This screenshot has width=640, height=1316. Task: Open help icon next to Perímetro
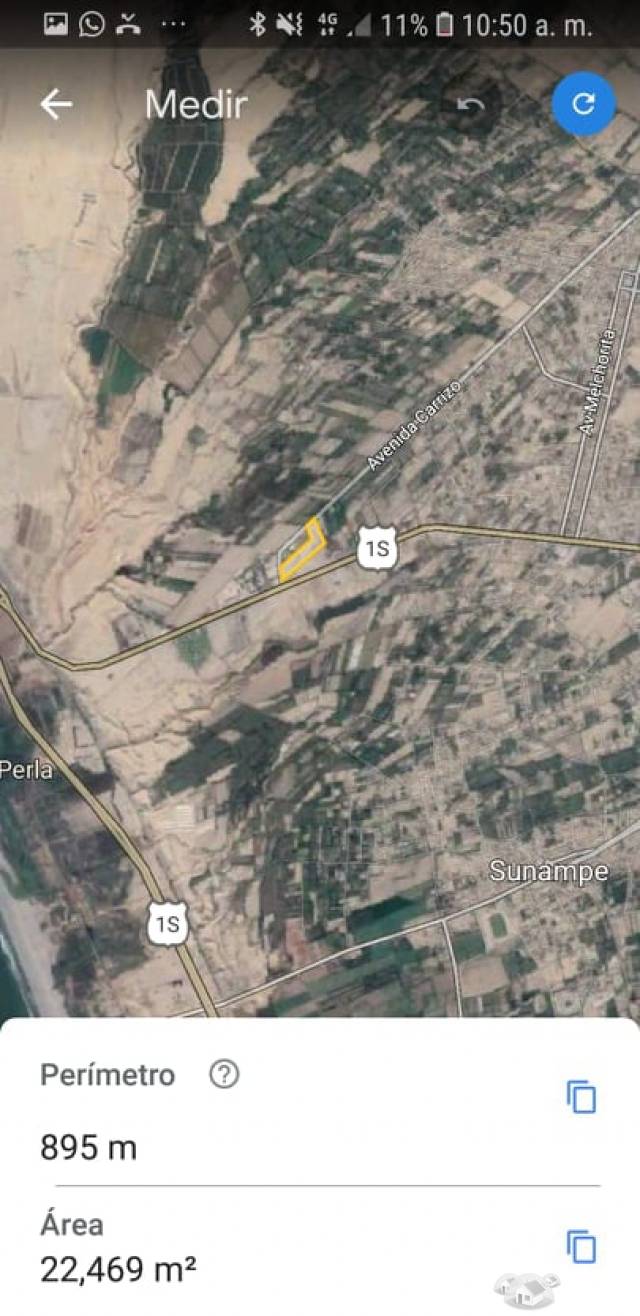click(224, 1075)
